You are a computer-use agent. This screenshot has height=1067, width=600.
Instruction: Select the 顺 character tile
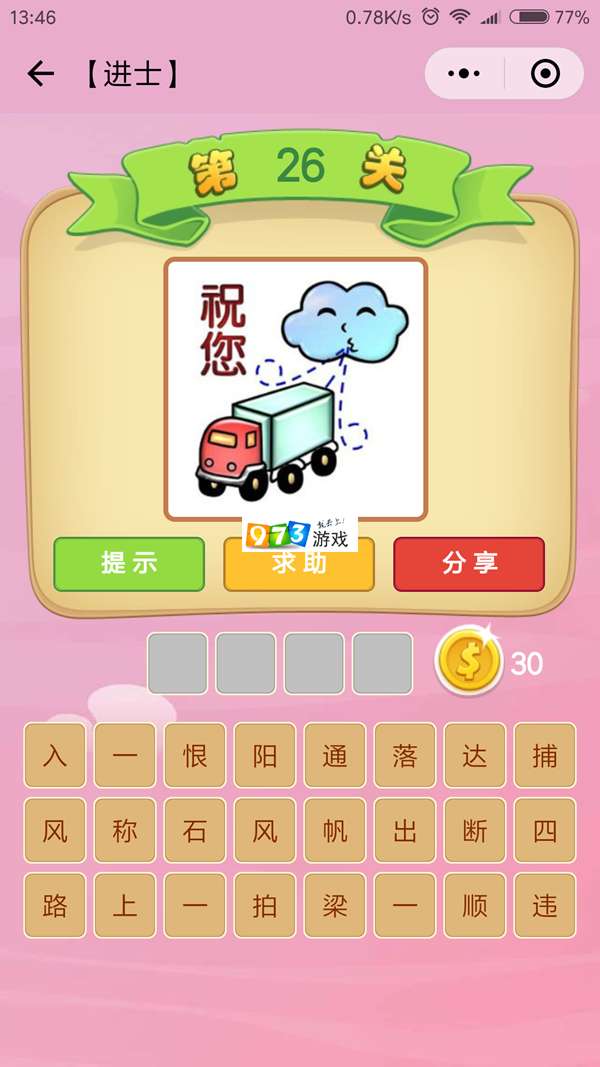[475, 905]
